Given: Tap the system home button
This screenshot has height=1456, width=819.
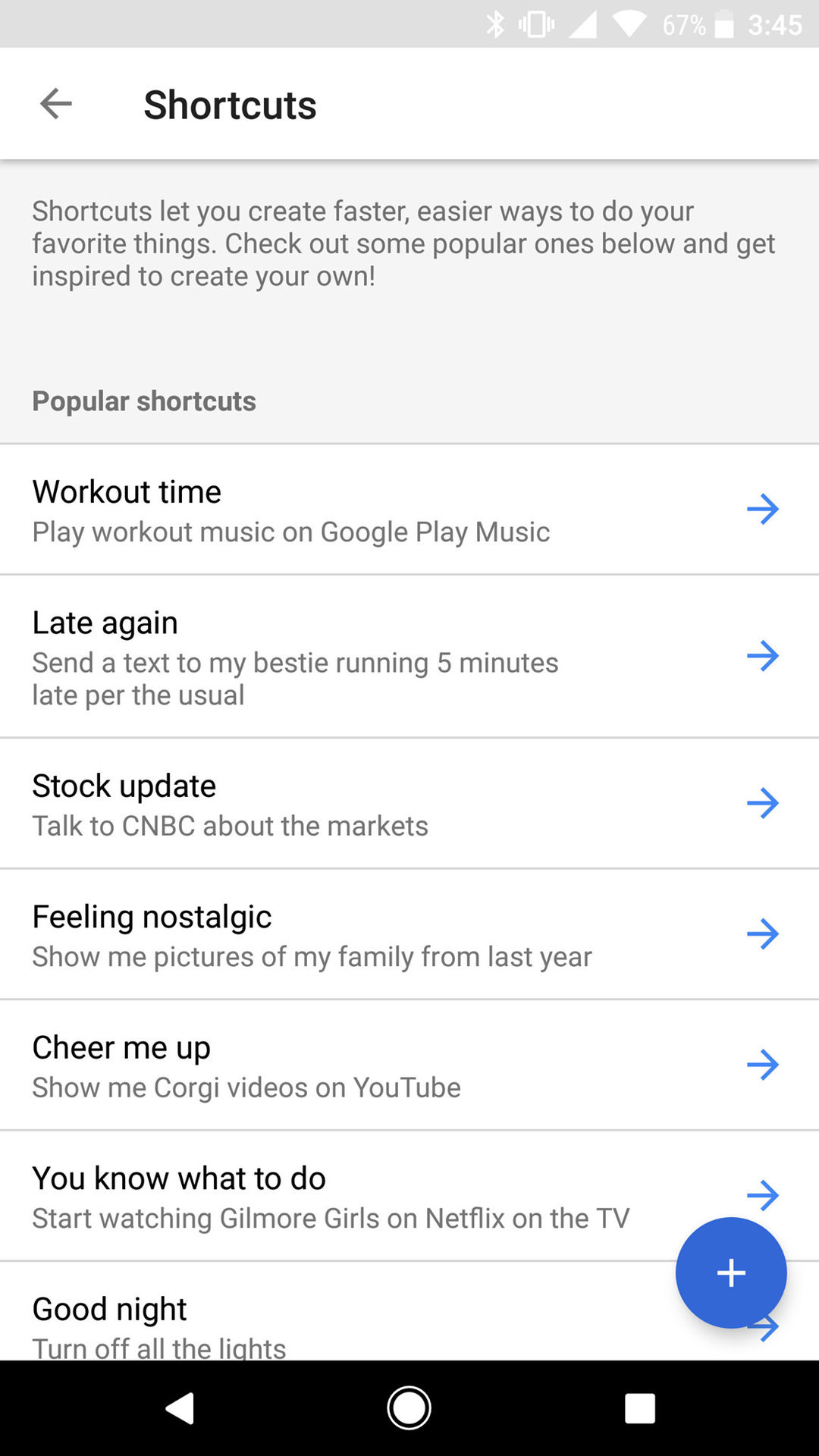Looking at the screenshot, I should 409,1408.
